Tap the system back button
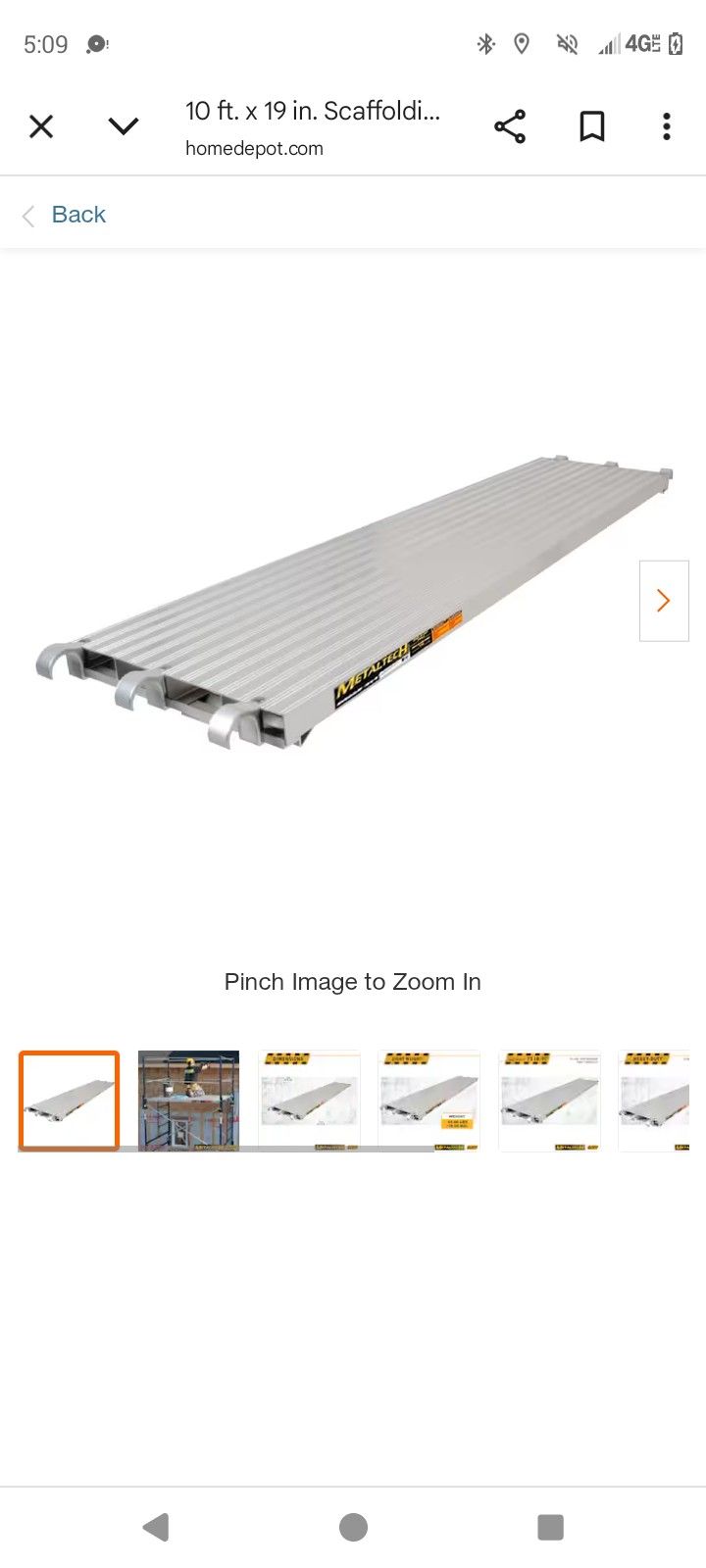Image resolution: width=706 pixels, height=1568 pixels. 156,1527
